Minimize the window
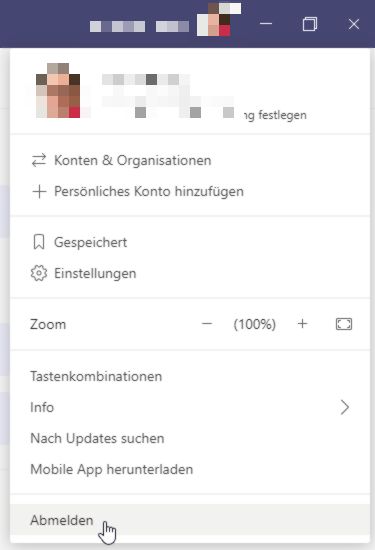Viewport: 375px width, 550px height. click(x=266, y=24)
